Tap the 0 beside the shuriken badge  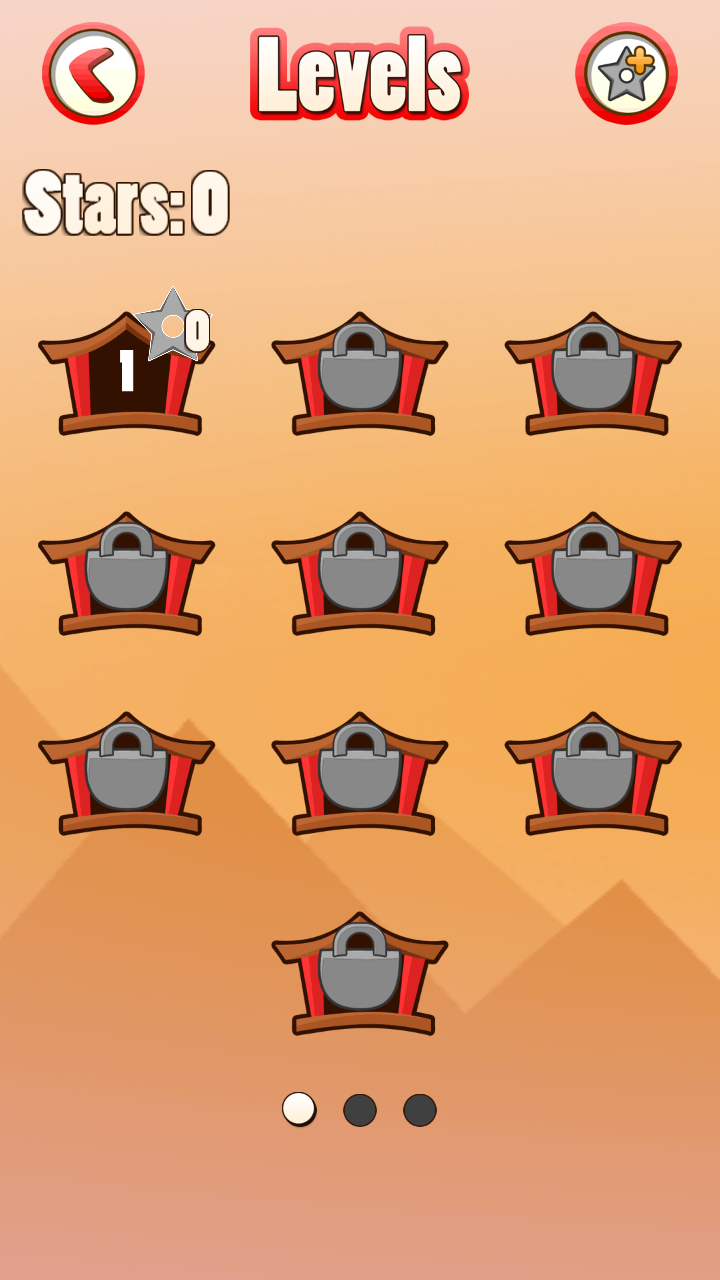click(x=196, y=328)
